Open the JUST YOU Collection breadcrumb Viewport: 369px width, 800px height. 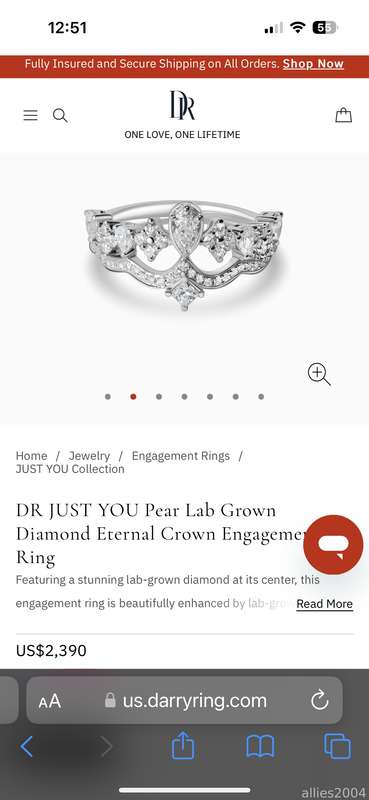click(70, 469)
